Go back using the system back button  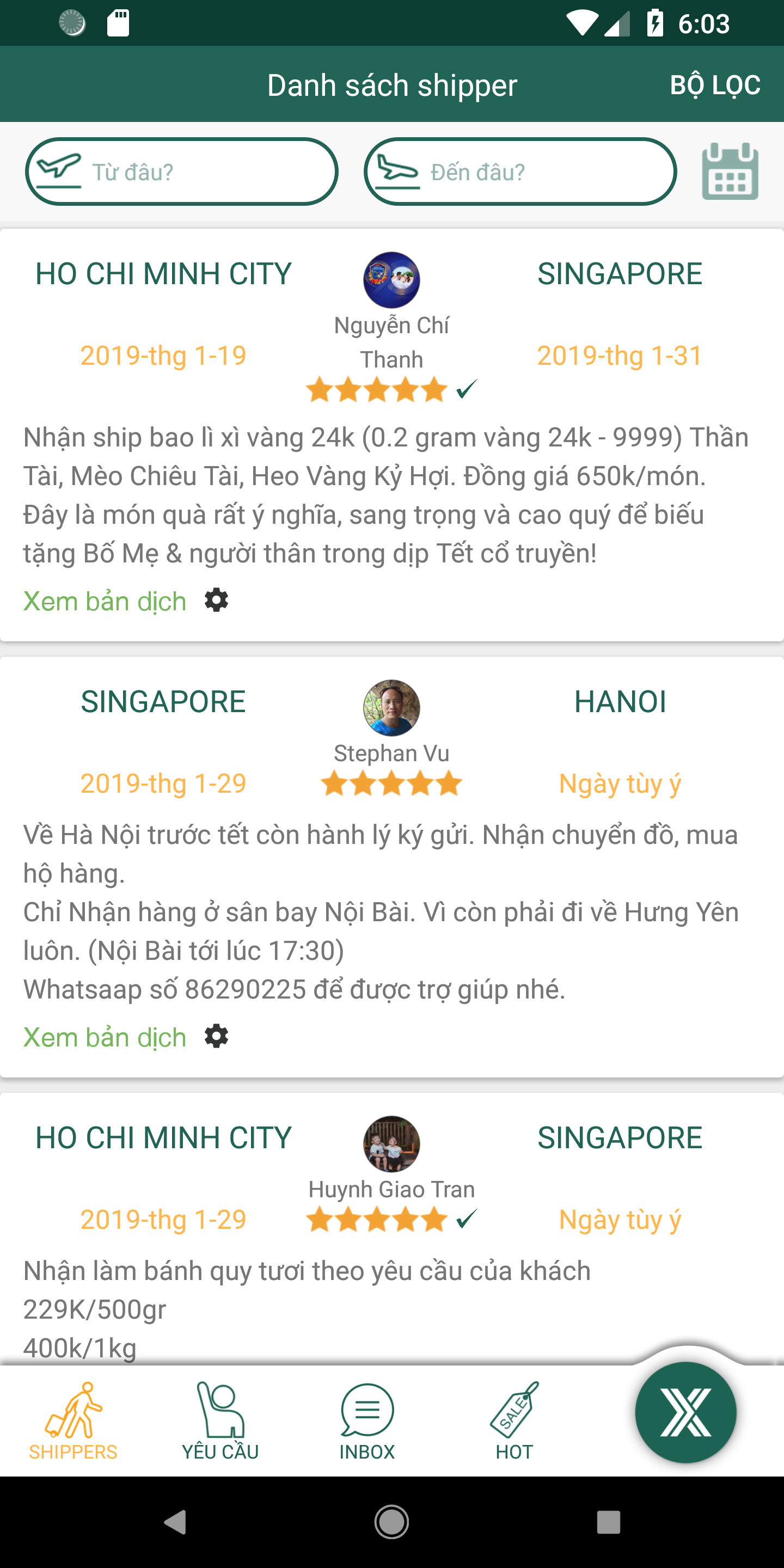coord(175,1522)
